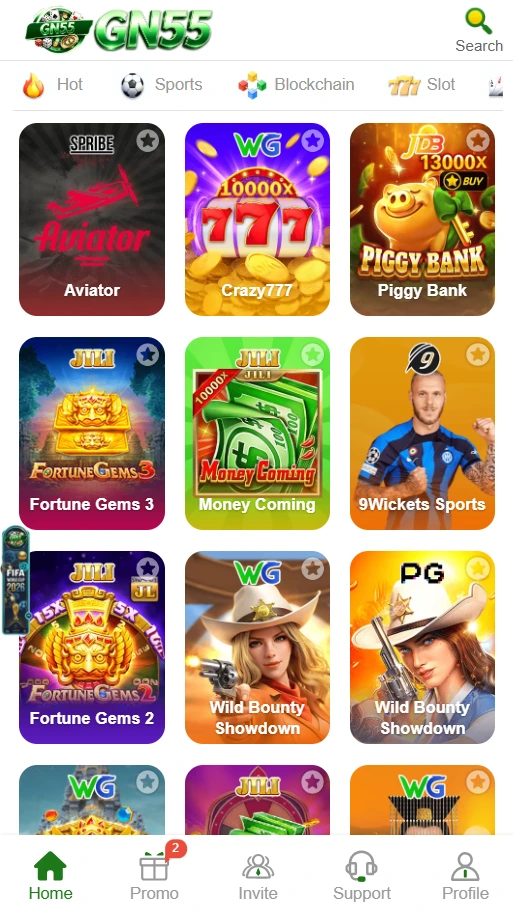Open 9Wickets Sports tile
513x918 pixels.
(x=422, y=433)
